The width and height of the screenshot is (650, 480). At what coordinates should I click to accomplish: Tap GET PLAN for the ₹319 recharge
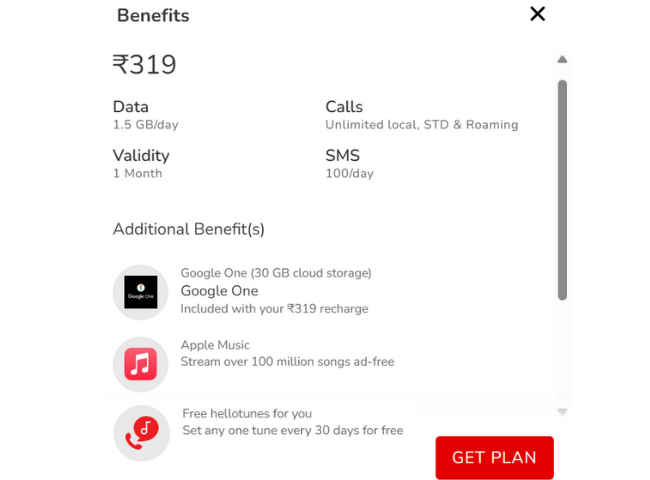coord(494,457)
